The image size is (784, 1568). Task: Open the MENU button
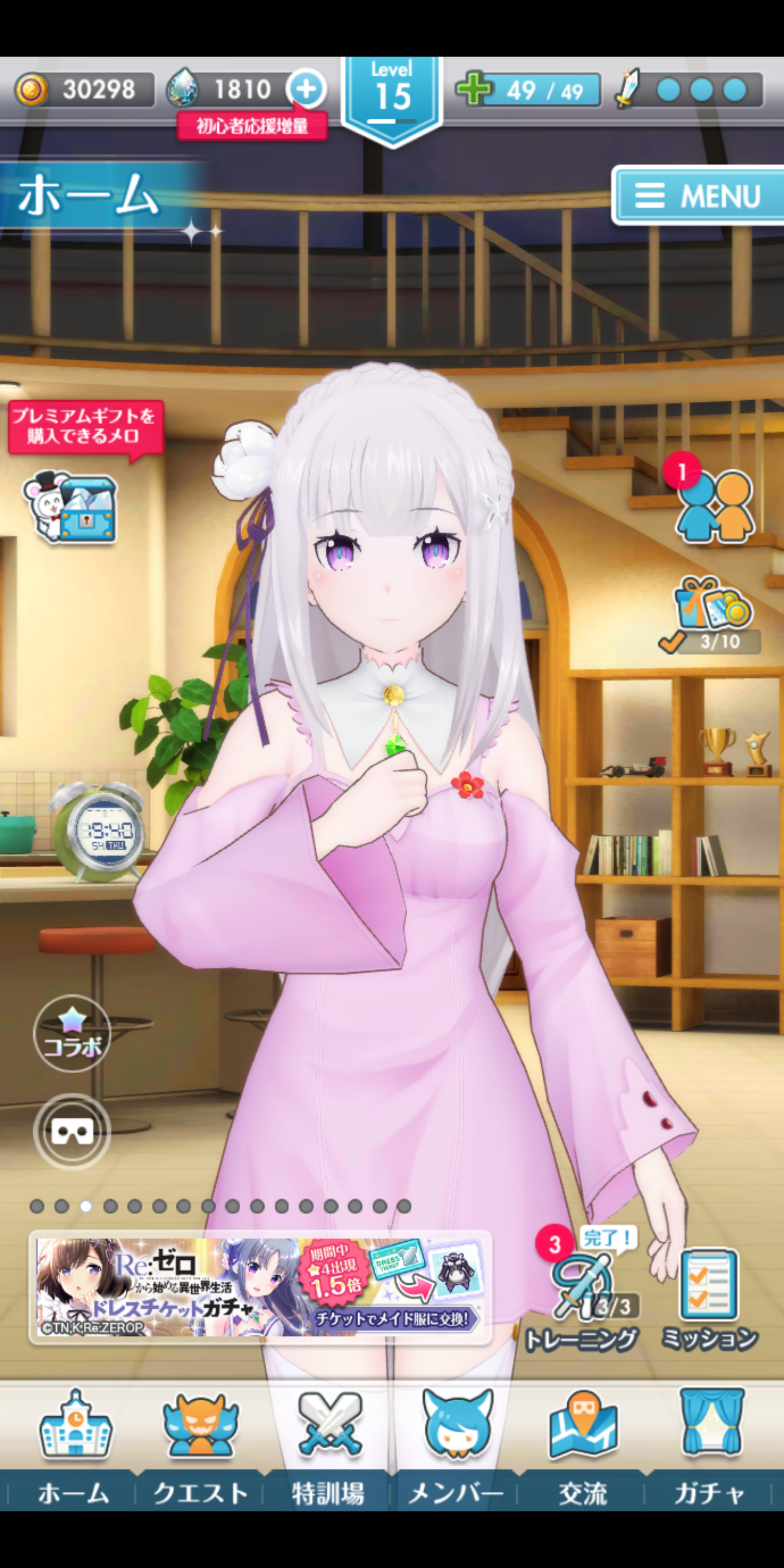(699, 195)
